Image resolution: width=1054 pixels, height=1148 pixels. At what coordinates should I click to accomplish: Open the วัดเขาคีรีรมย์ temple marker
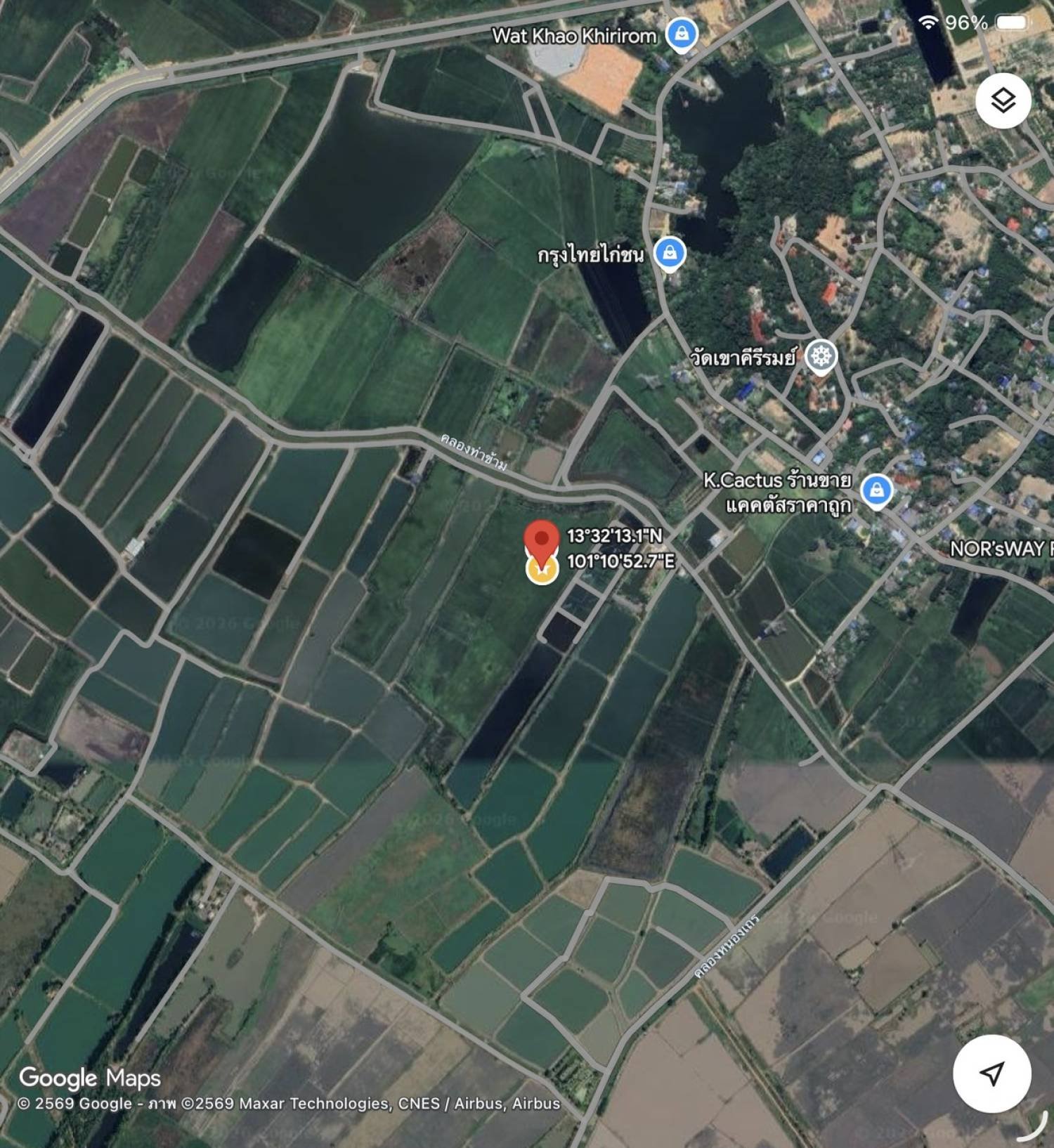[x=820, y=357]
